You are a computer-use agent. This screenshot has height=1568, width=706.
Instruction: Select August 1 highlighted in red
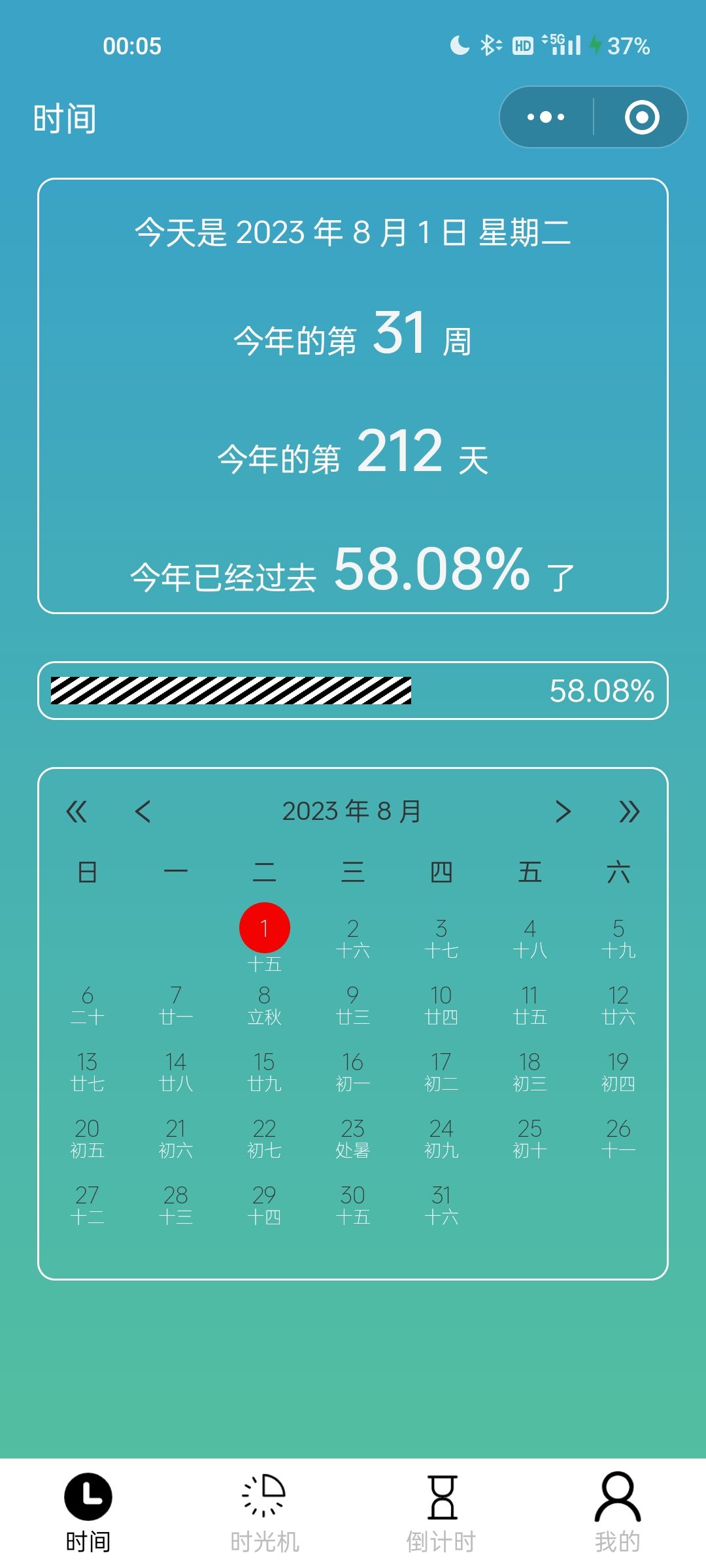point(264,928)
